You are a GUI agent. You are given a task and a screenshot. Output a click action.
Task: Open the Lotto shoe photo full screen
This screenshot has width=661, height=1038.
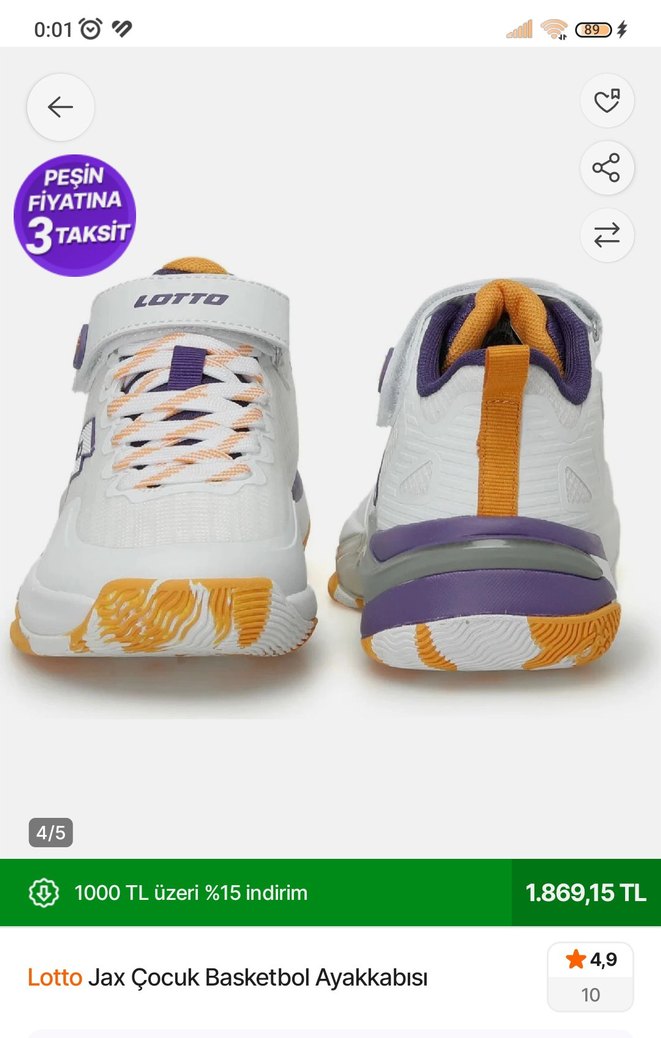[x=330, y=480]
